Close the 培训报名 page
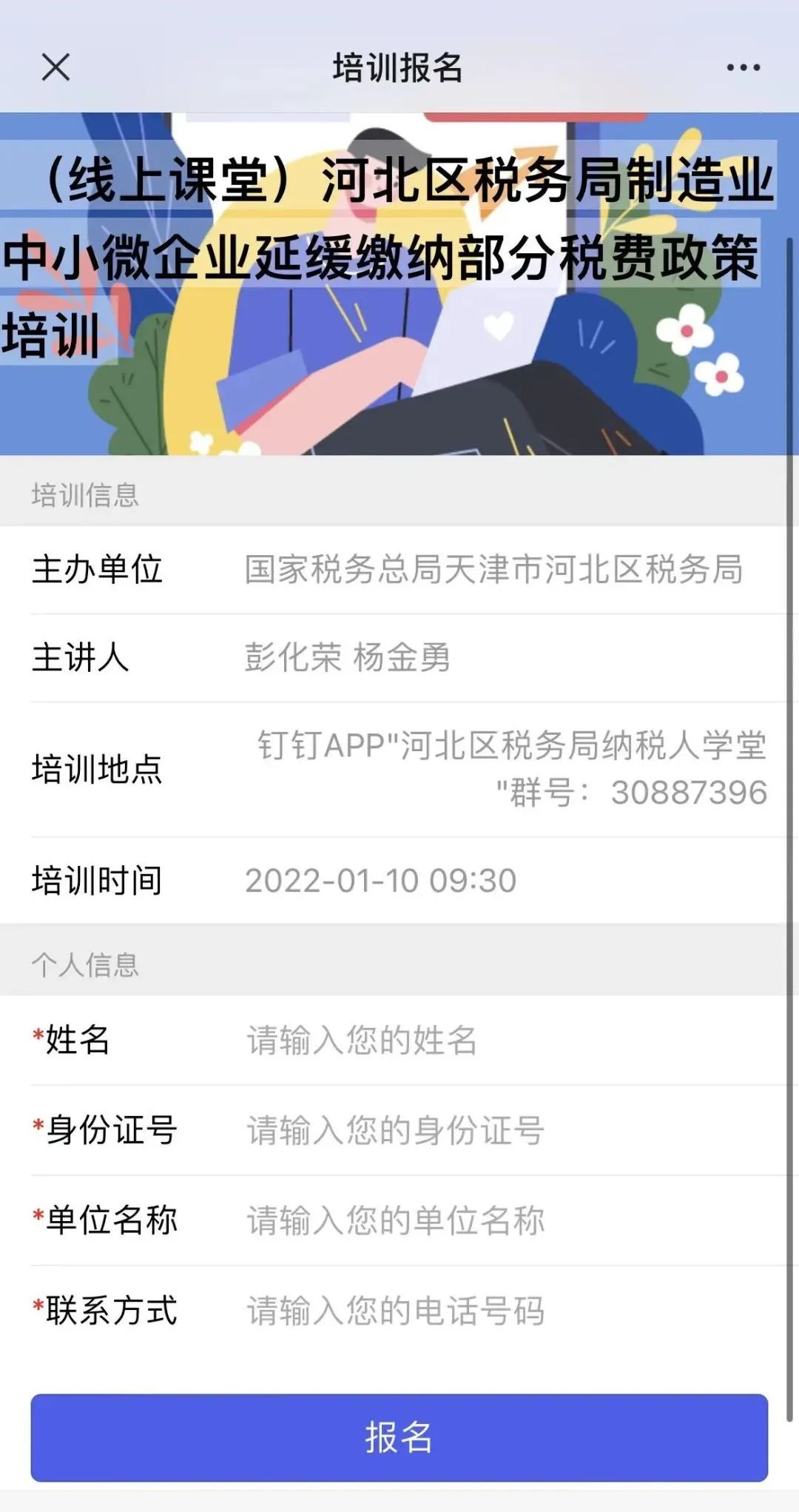The width and height of the screenshot is (799, 1512). click(55, 67)
